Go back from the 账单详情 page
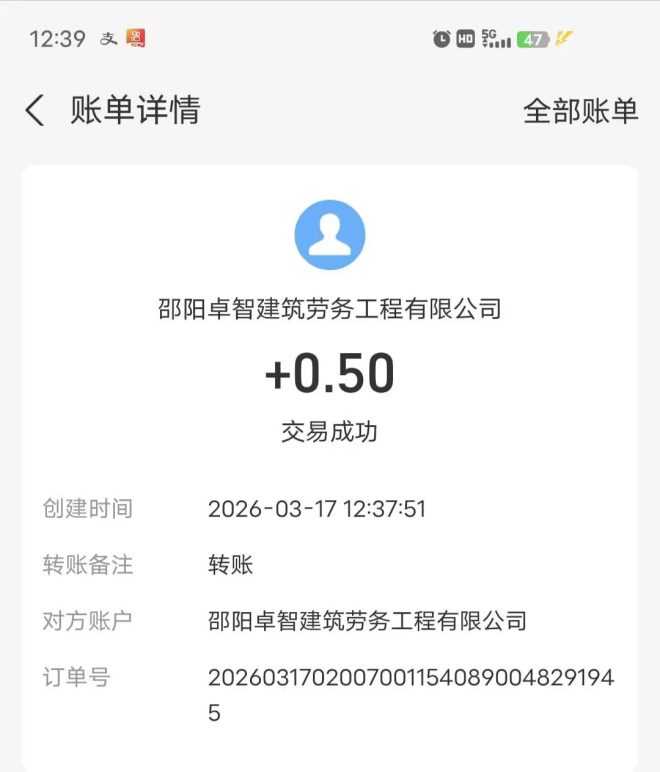The width and height of the screenshot is (660, 772). 35,110
